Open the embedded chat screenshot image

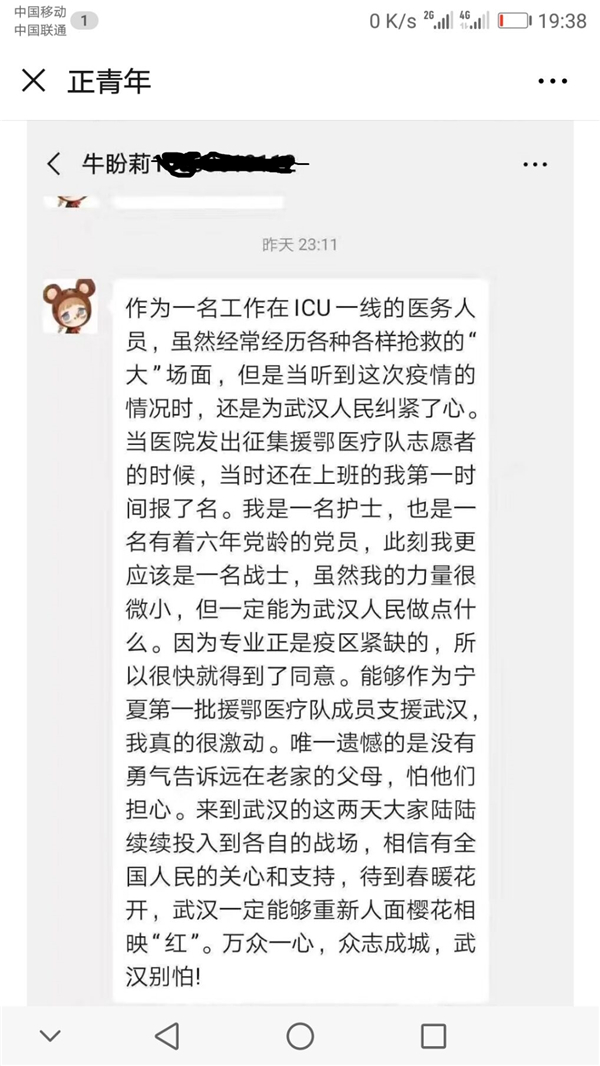pos(300,560)
